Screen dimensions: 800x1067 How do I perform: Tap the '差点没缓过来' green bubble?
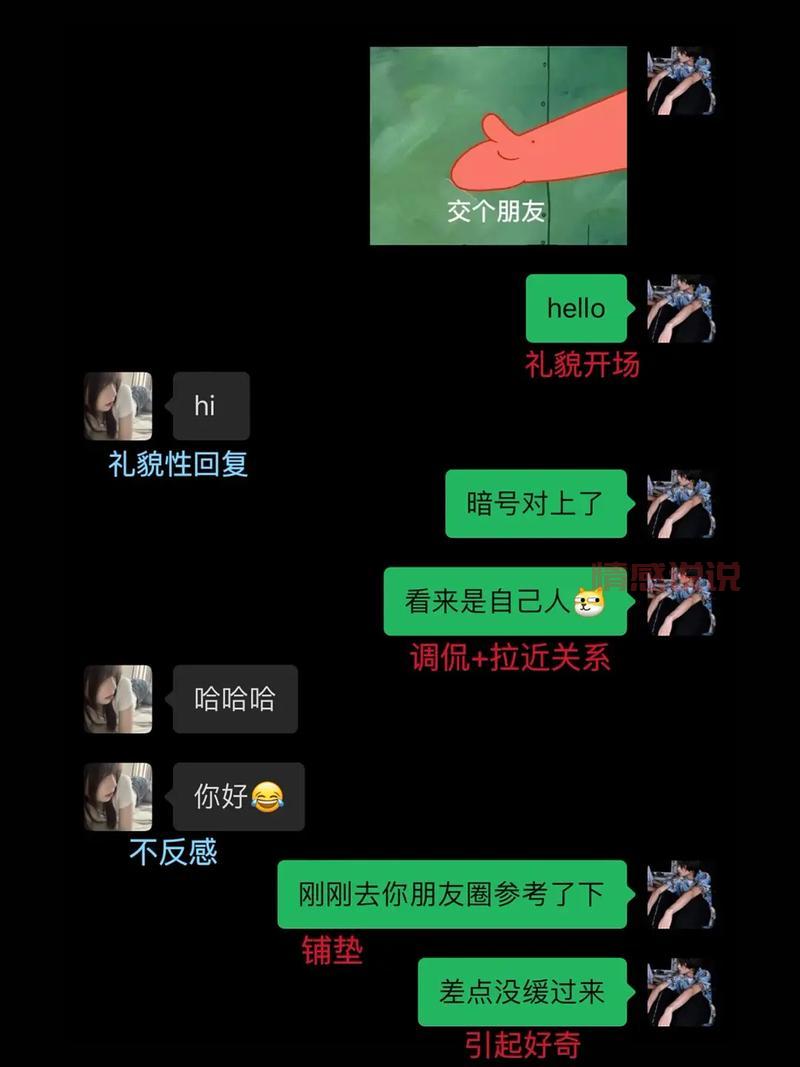click(524, 992)
